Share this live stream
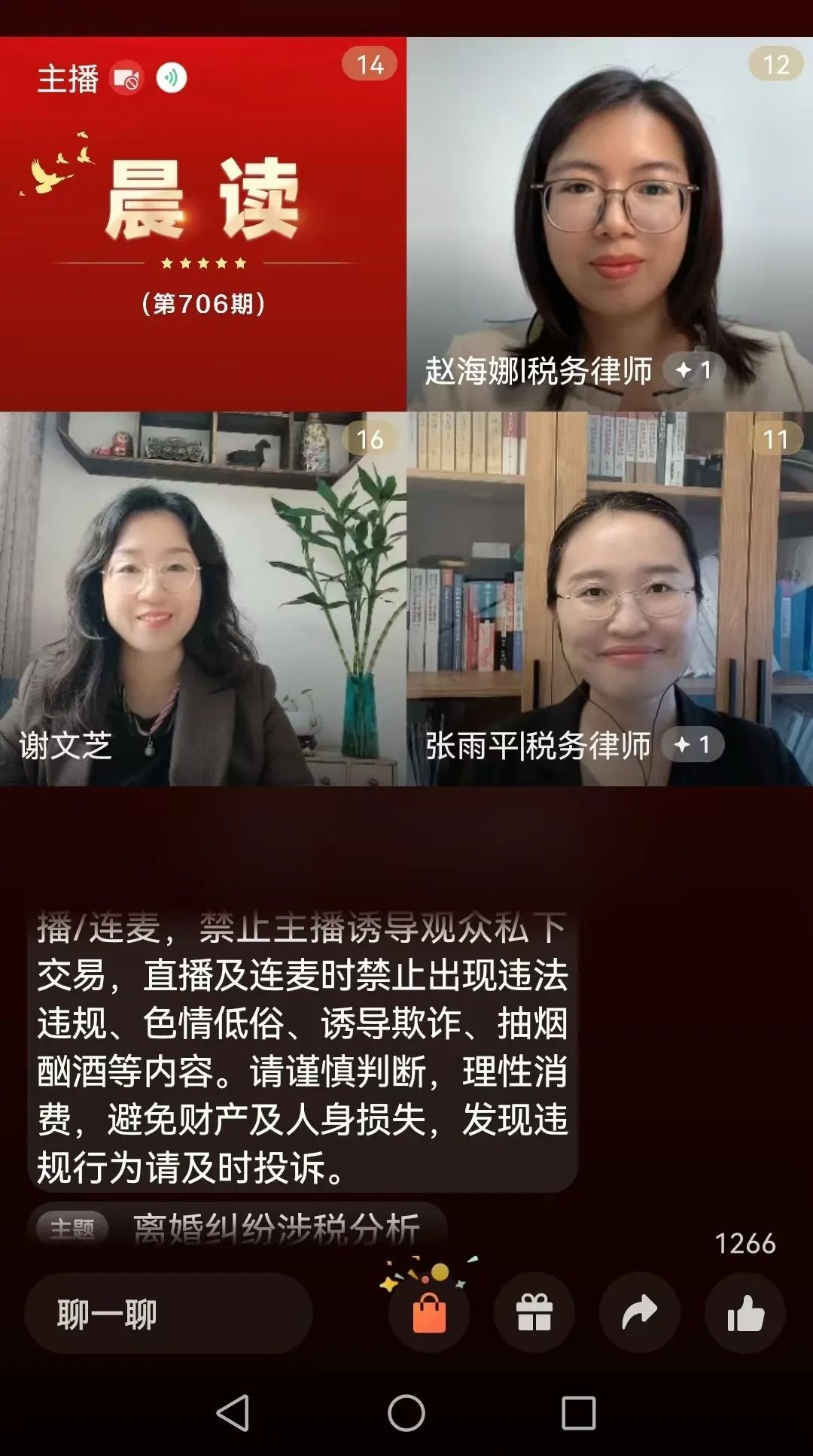This screenshot has height=1456, width=813. pos(640,1313)
